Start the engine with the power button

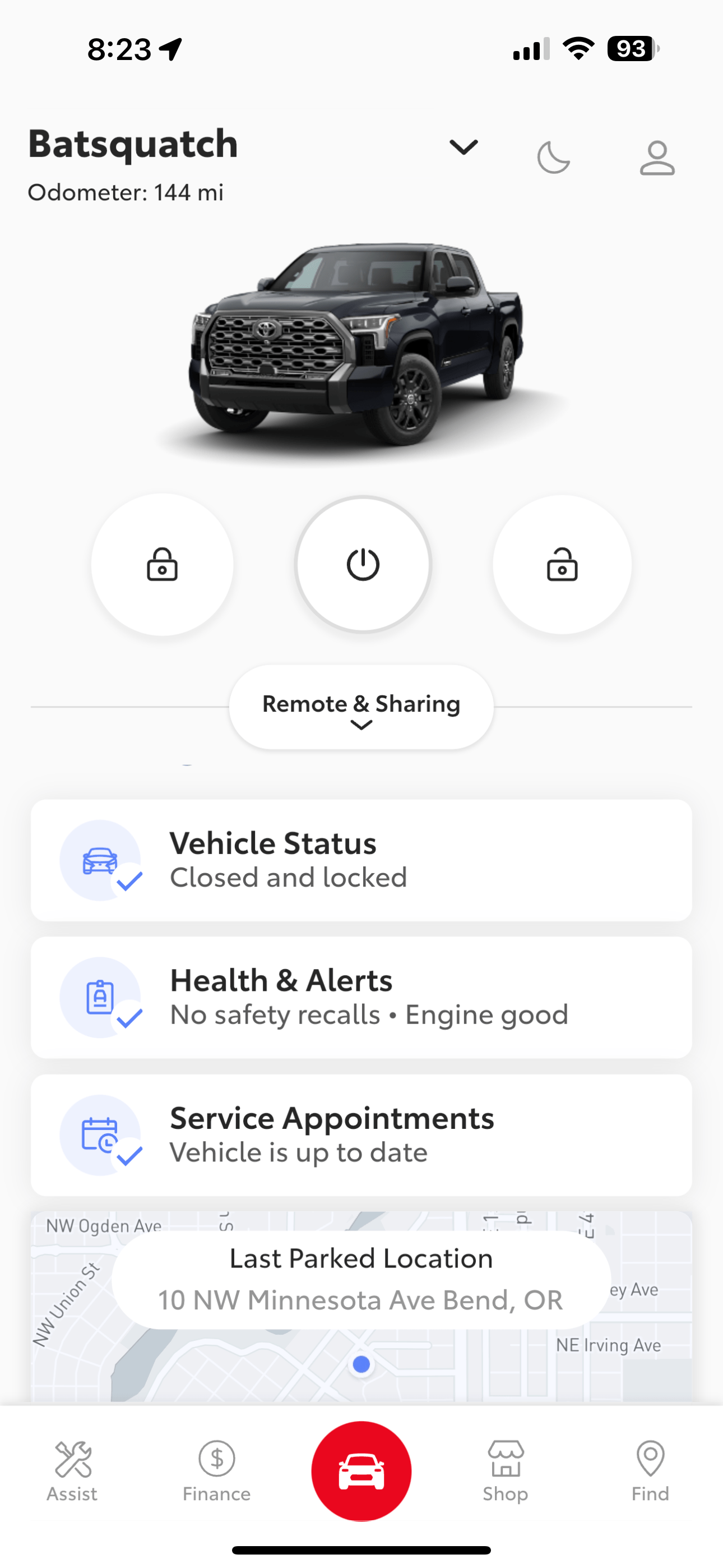(x=363, y=565)
